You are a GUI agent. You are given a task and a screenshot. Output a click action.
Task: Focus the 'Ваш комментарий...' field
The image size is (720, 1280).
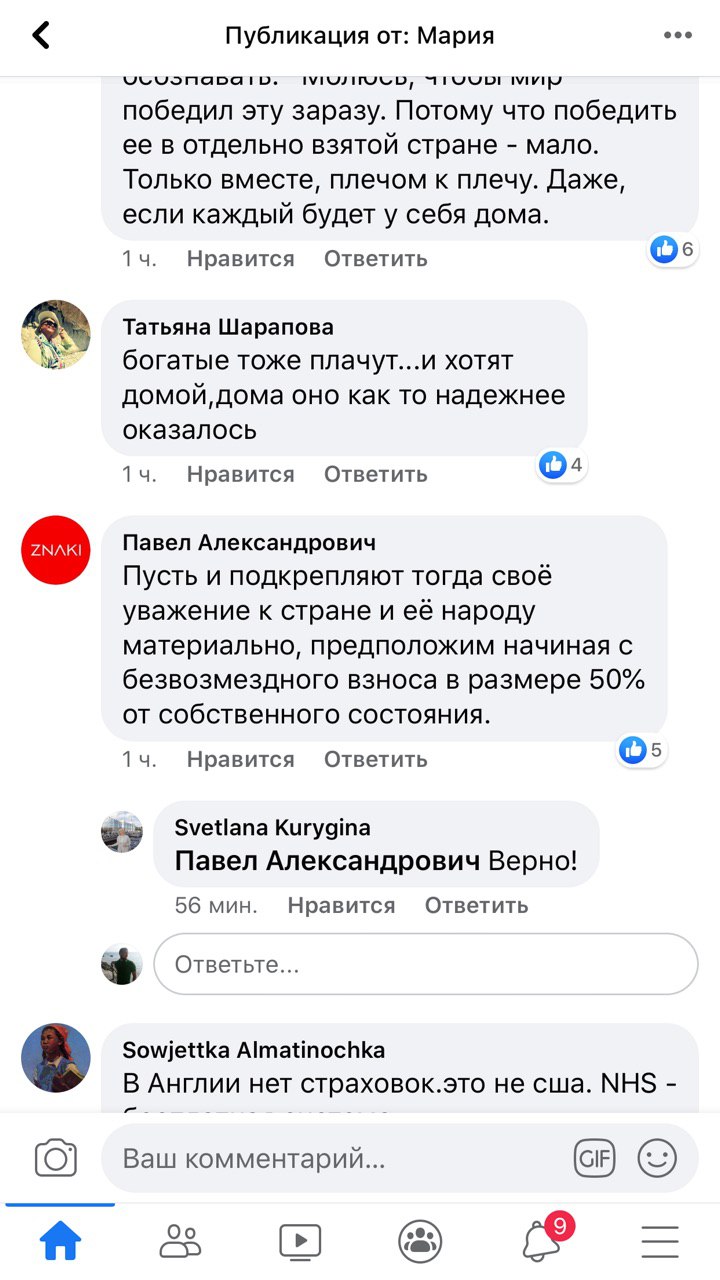(330, 1159)
